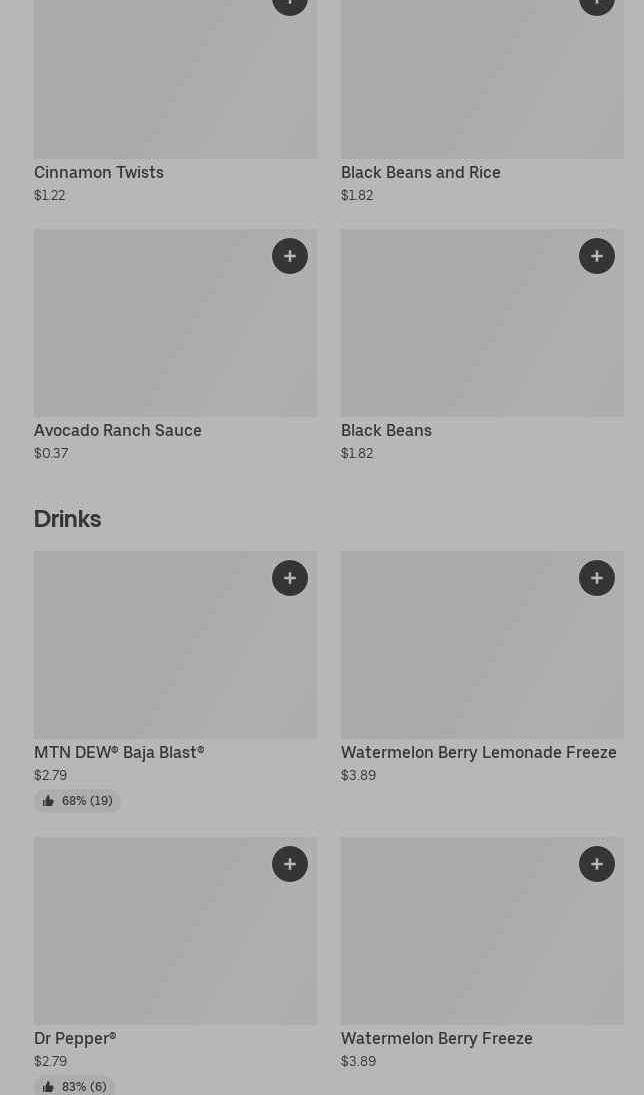This screenshot has height=1095, width=644.
Task: Open the Black Beans item card
Action: click(x=482, y=346)
